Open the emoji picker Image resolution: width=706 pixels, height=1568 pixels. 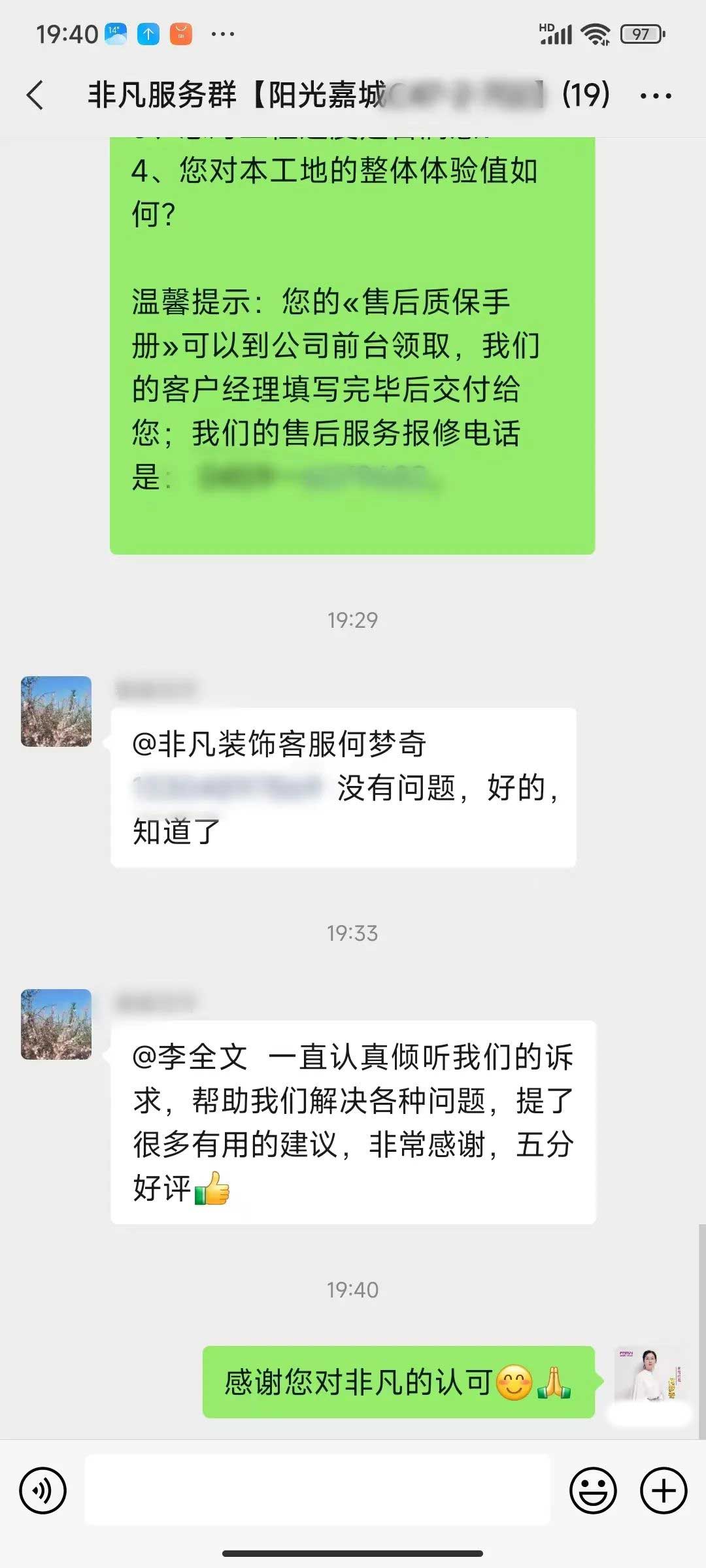pos(593,1490)
